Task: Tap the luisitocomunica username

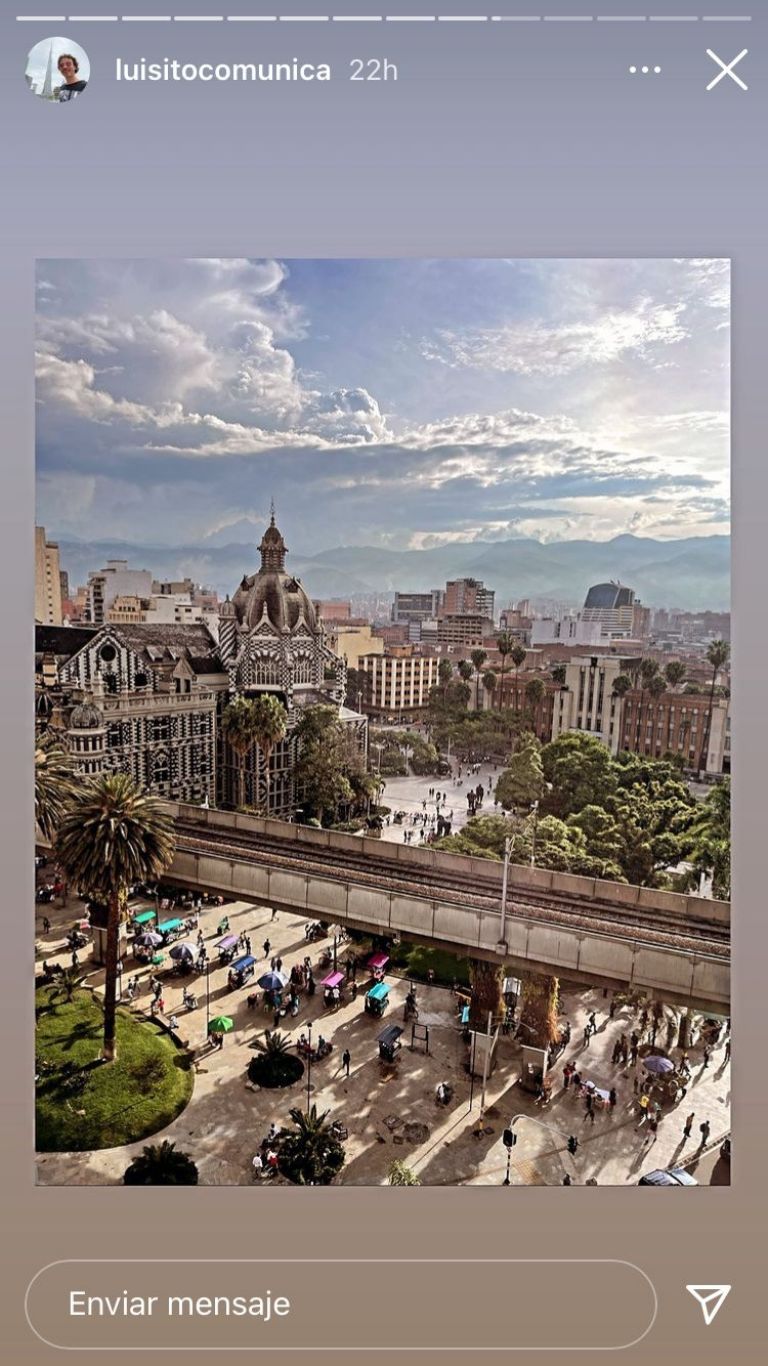Action: (222, 70)
